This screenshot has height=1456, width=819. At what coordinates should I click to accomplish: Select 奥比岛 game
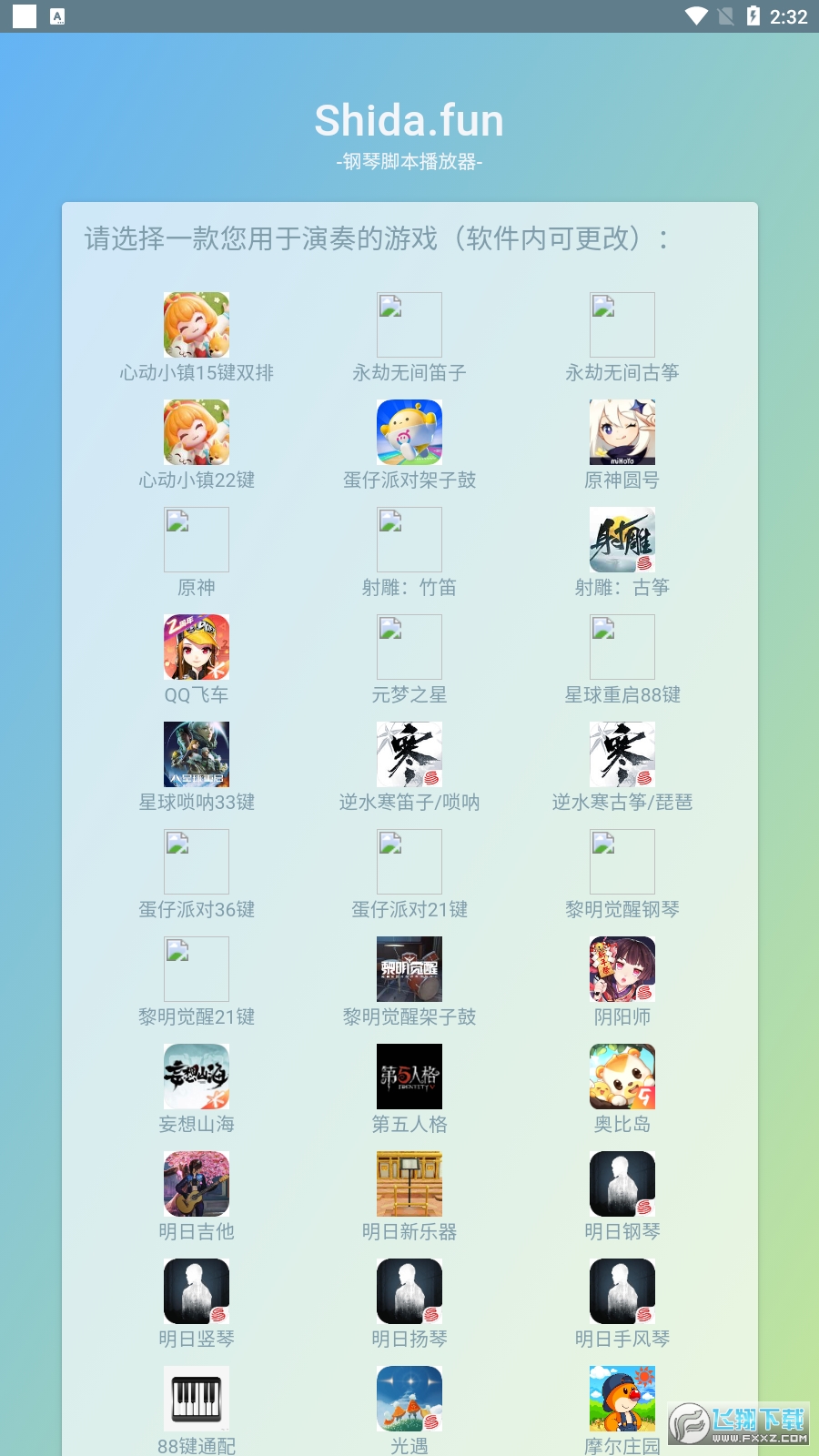click(622, 1077)
